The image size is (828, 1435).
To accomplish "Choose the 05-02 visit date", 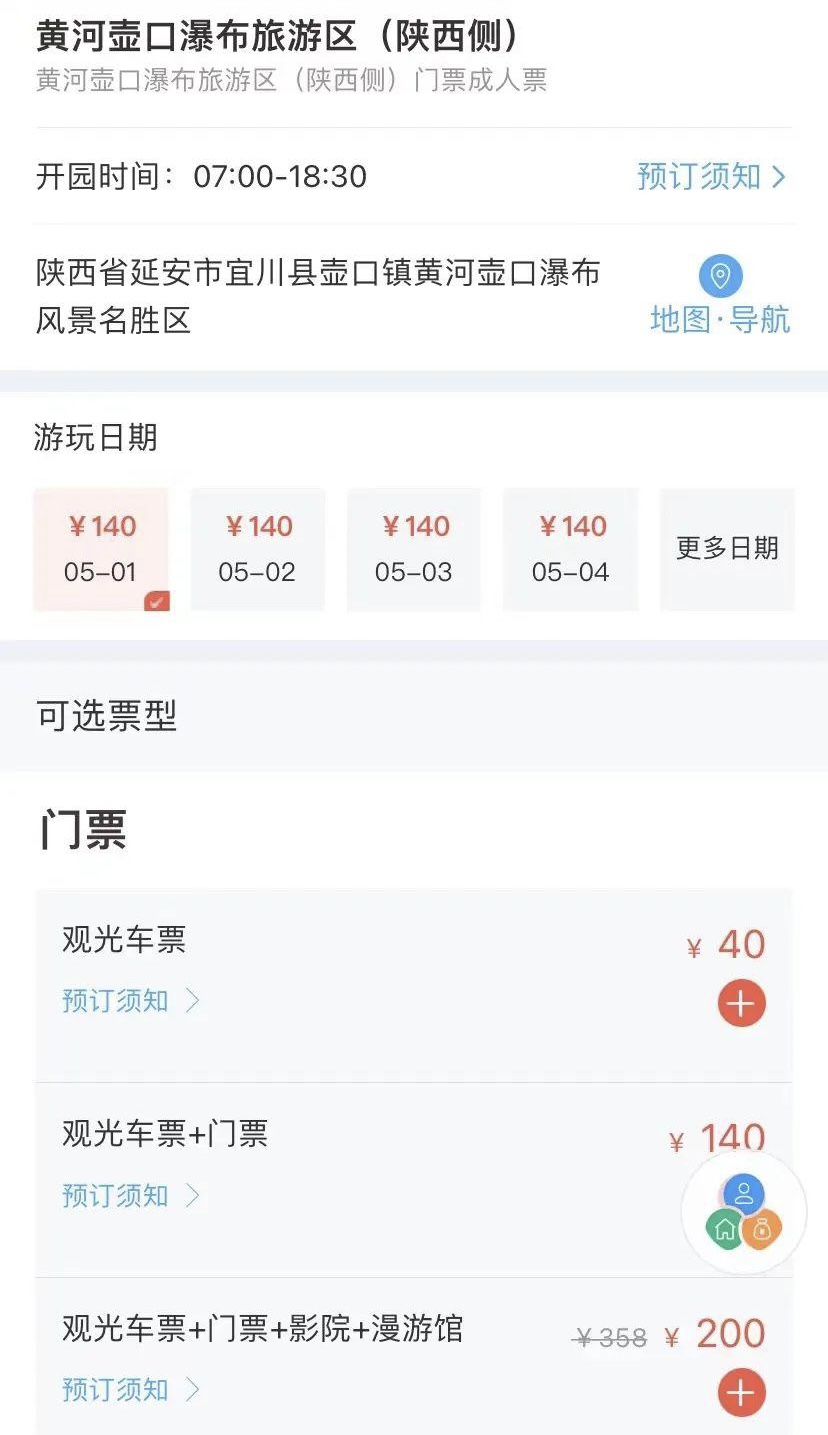I will pos(257,549).
